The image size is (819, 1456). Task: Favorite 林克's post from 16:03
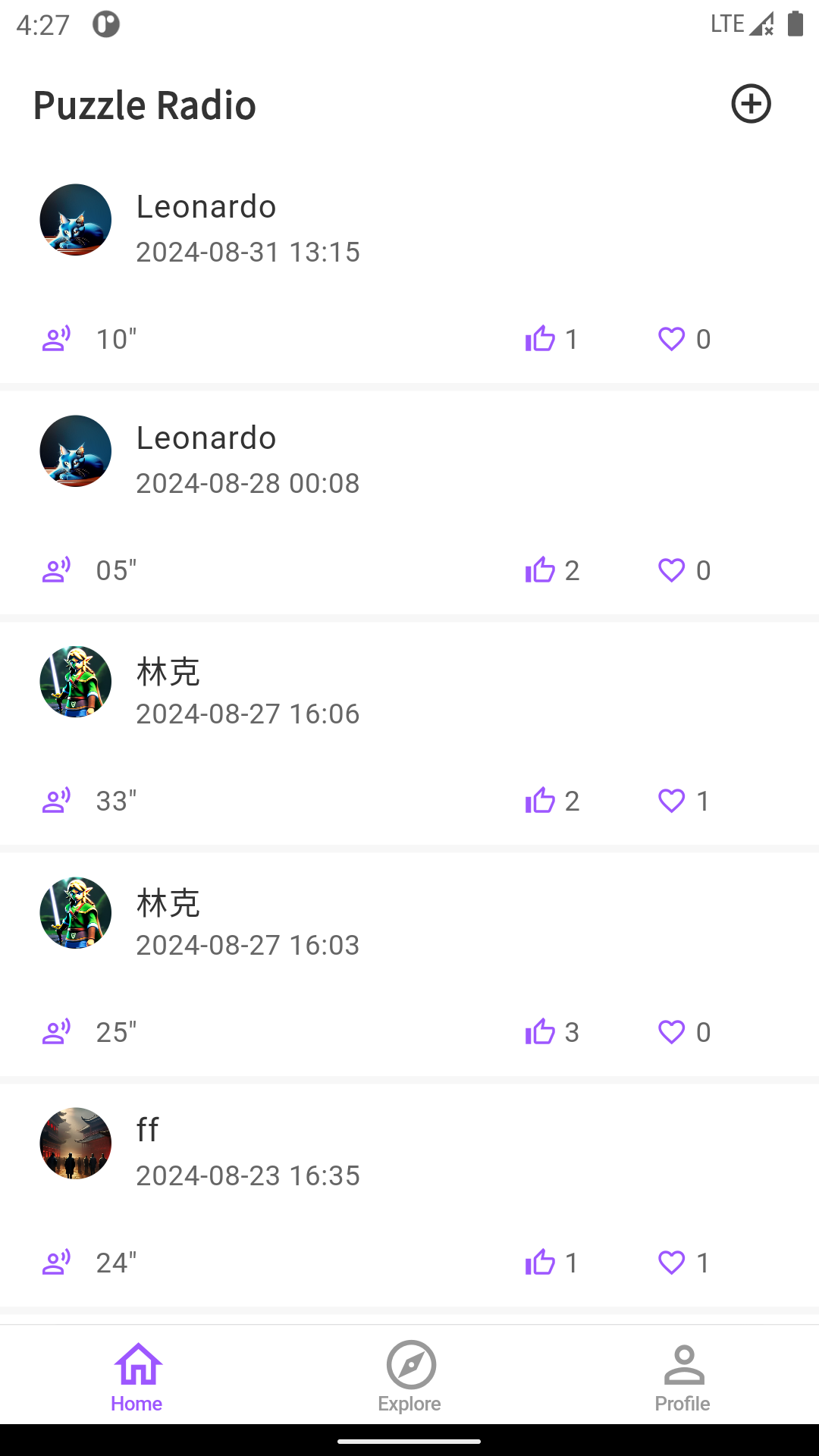pos(672,1032)
